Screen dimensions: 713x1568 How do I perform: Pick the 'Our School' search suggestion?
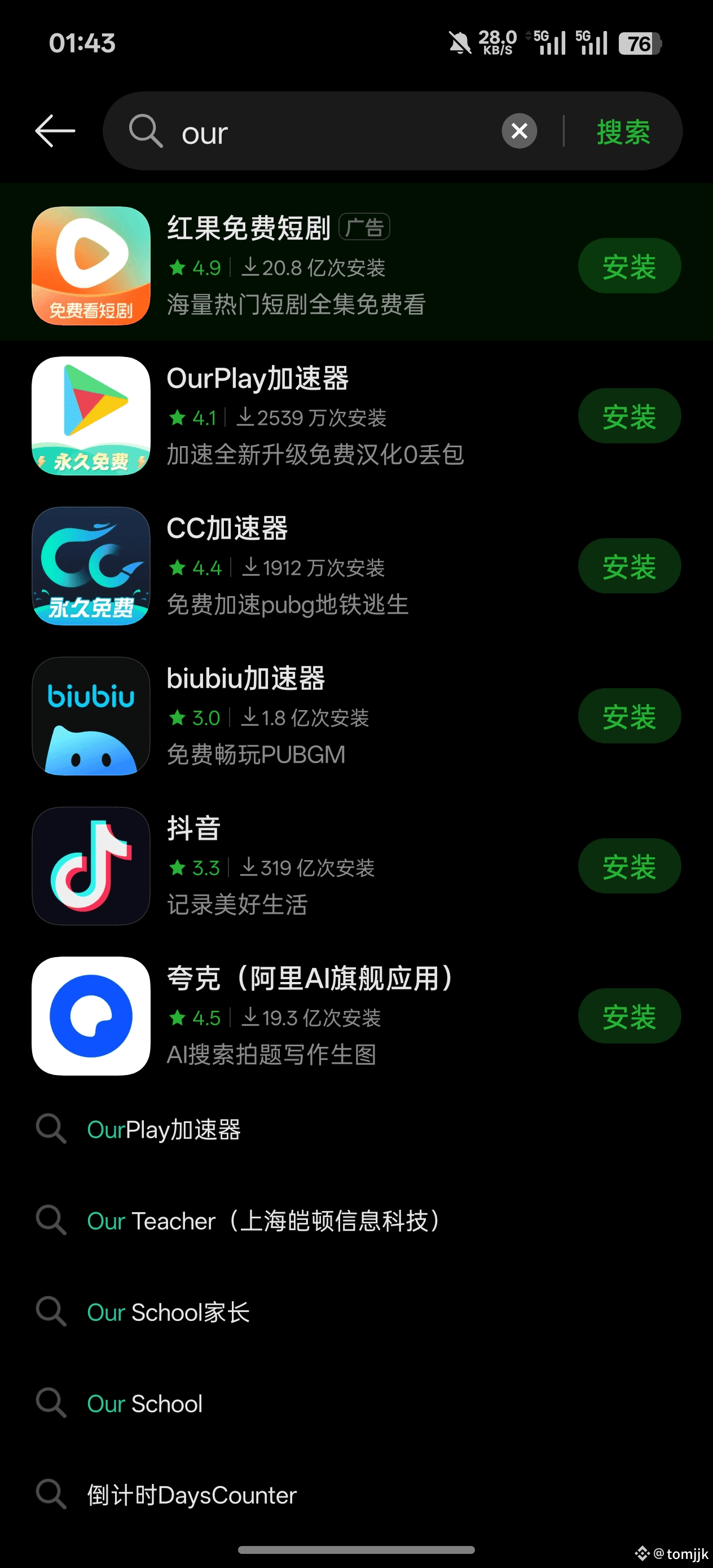click(145, 1404)
